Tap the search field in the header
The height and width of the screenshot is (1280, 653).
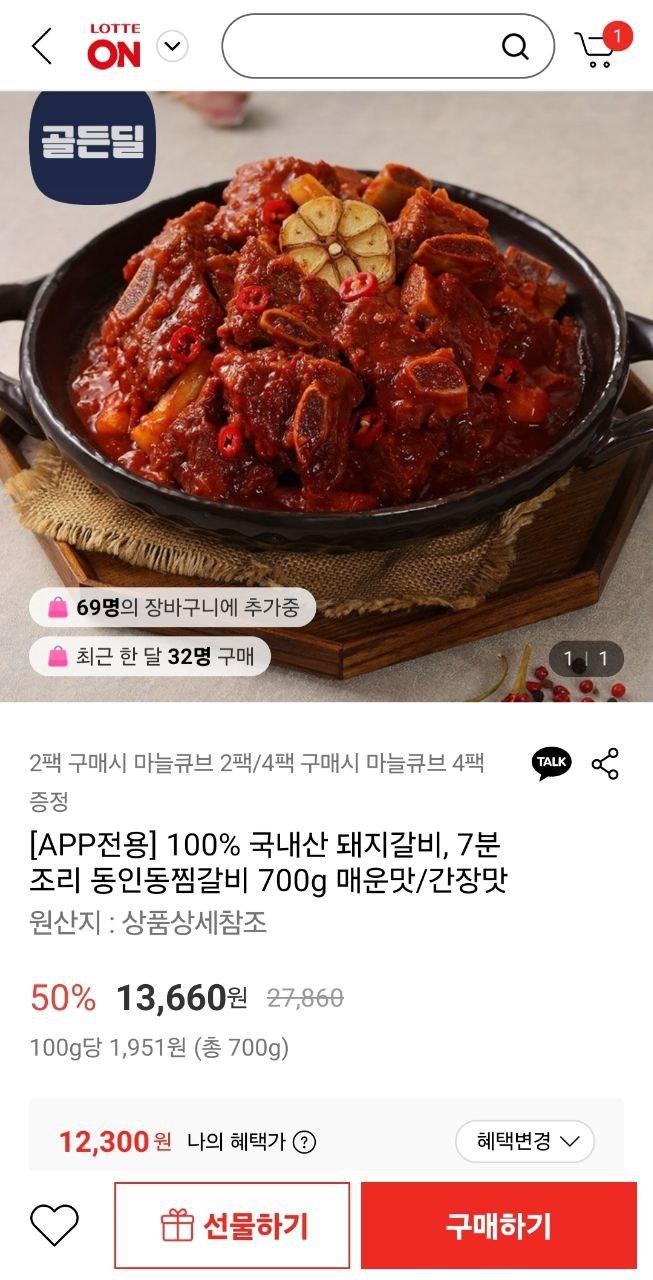(x=370, y=46)
